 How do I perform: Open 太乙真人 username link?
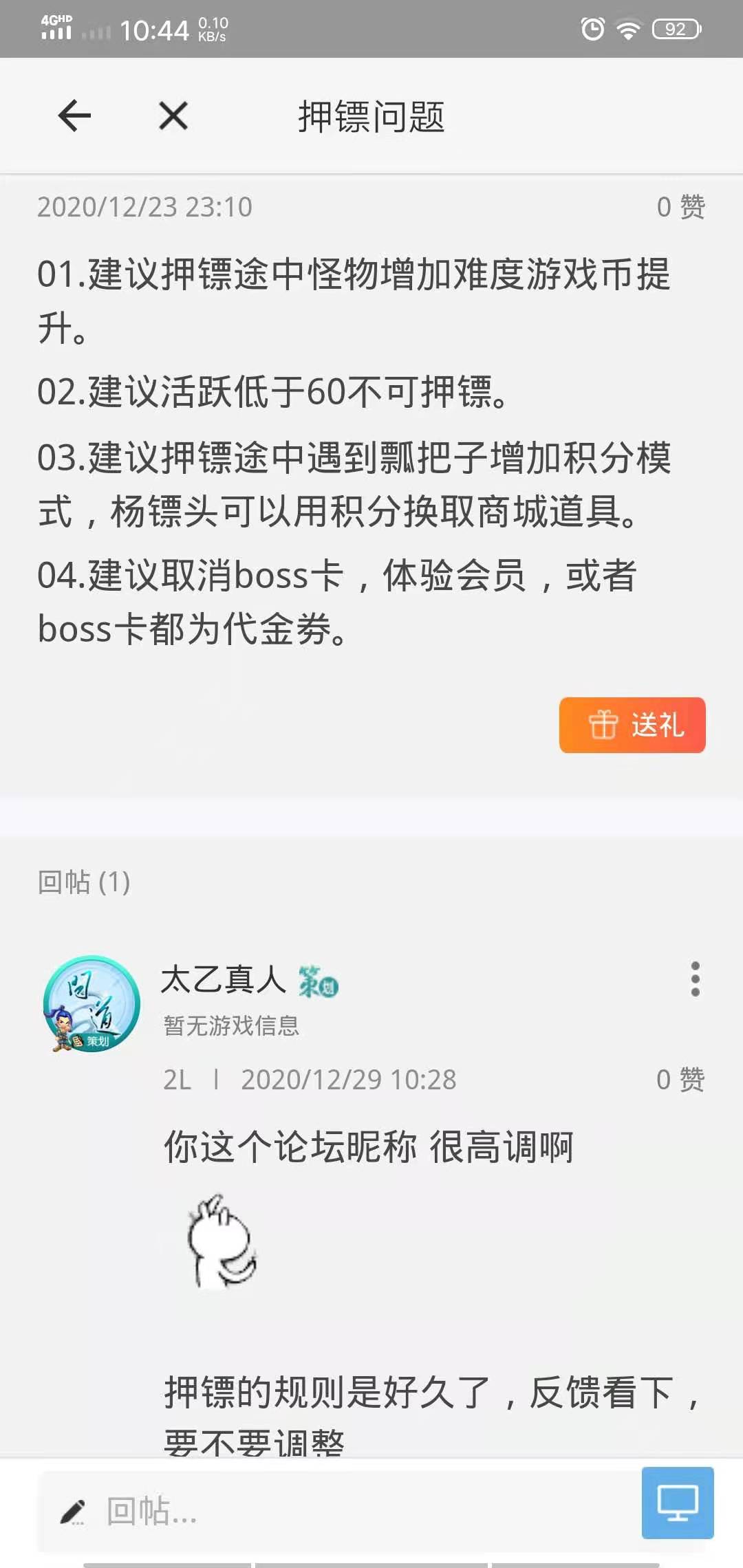223,979
